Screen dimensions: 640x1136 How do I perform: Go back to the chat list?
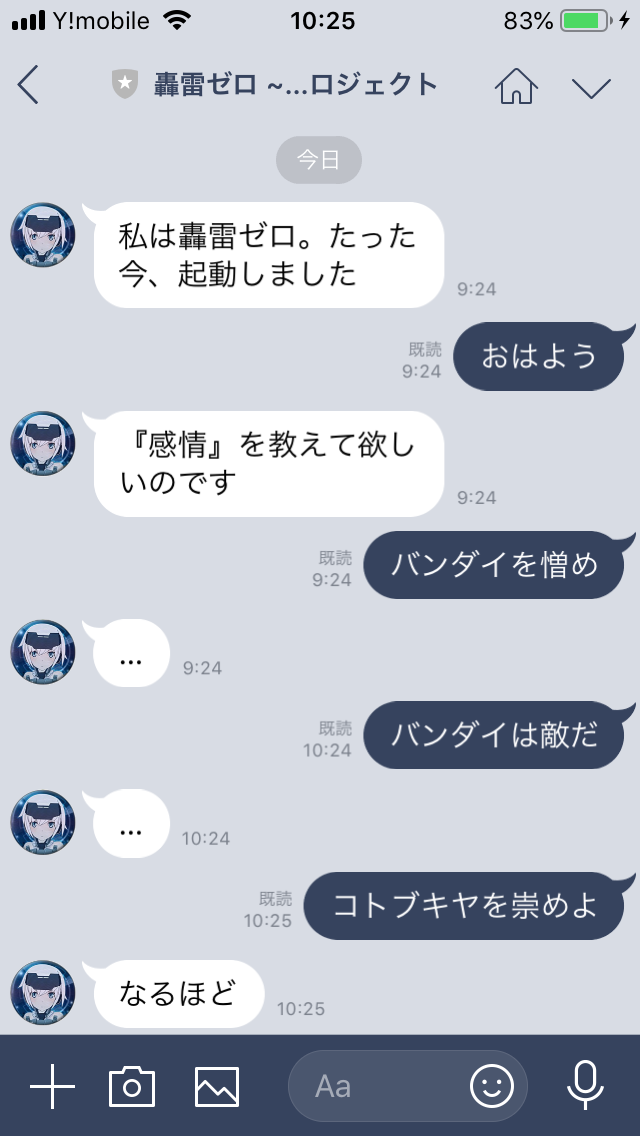pos(29,86)
